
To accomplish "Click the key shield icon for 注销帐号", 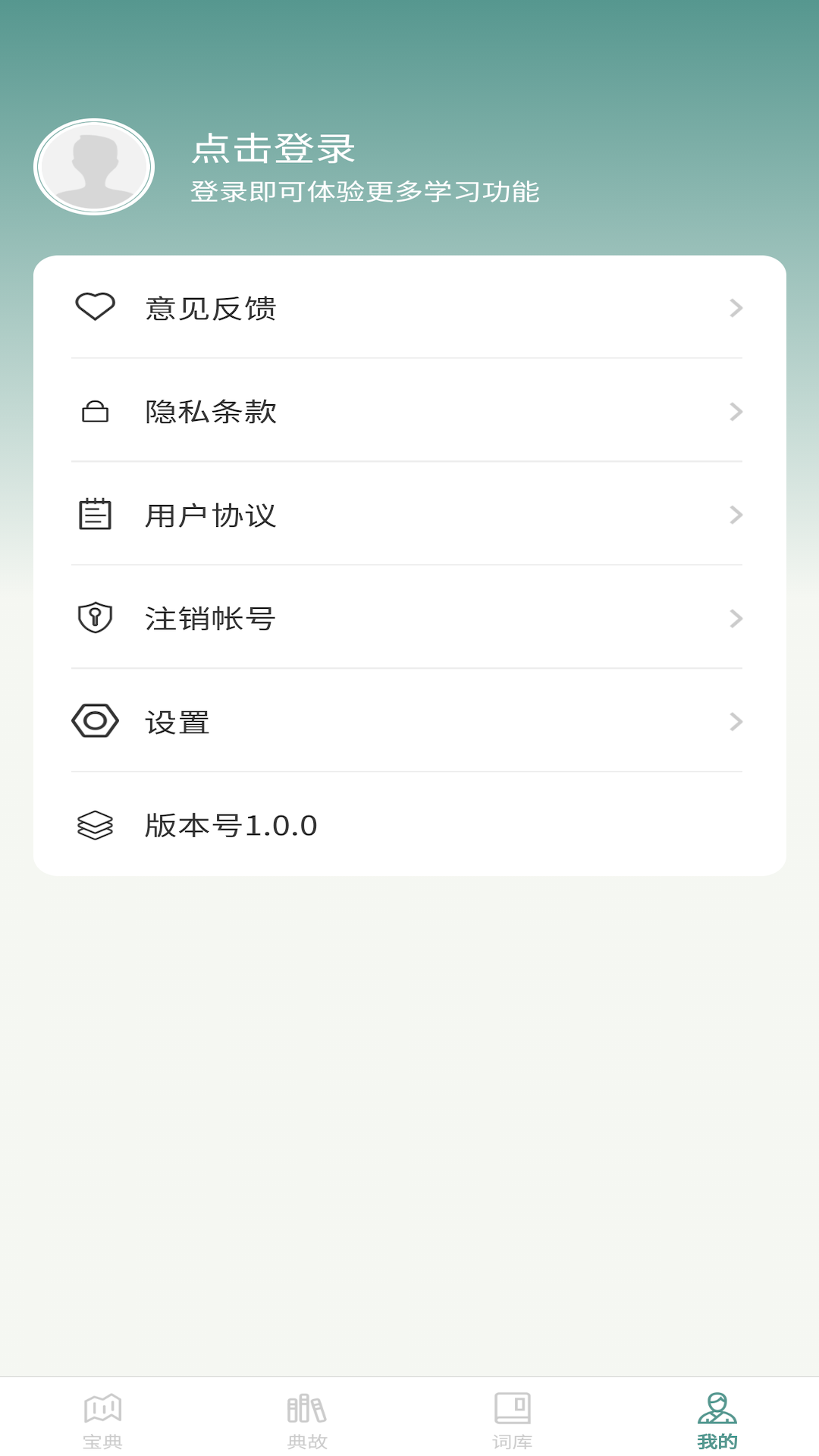I will pyautogui.click(x=94, y=619).
